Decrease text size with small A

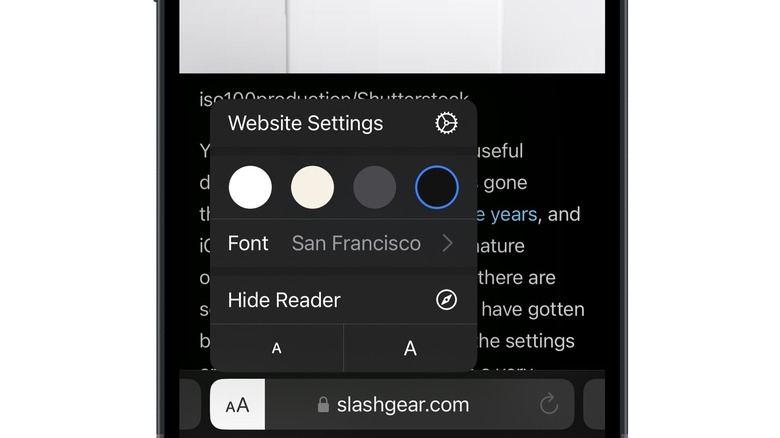pyautogui.click(x=277, y=348)
